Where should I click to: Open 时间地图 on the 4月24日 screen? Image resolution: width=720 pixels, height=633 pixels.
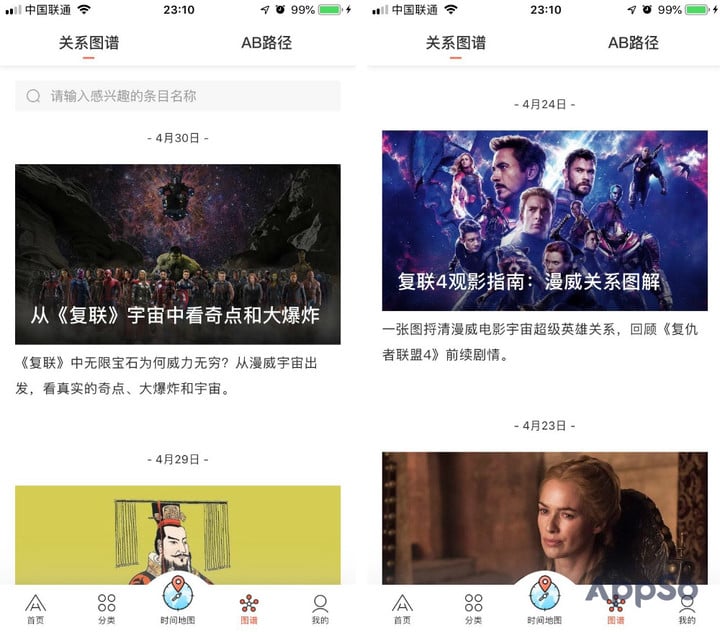[545, 602]
